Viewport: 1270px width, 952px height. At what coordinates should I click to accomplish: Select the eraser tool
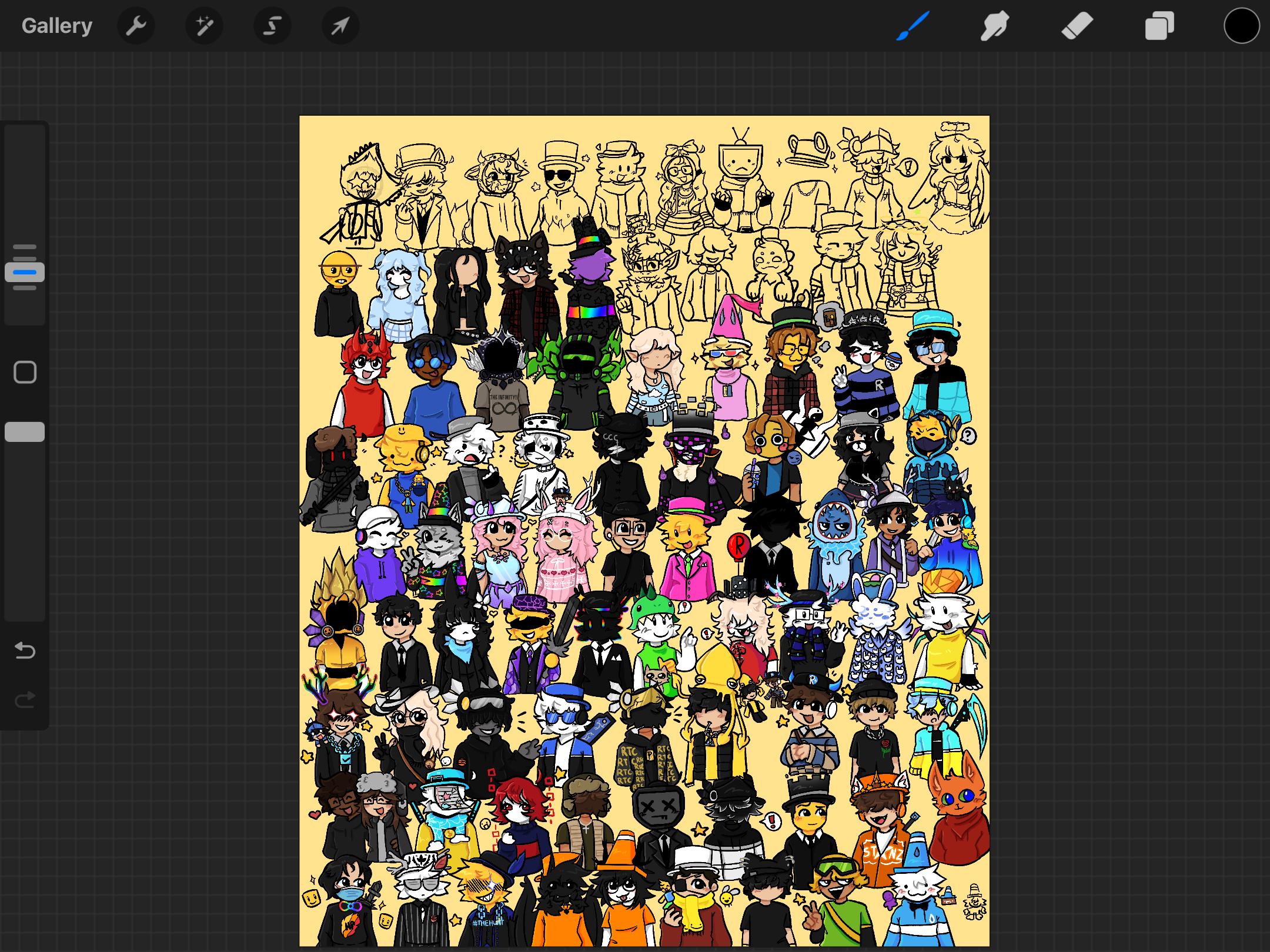point(1077,26)
